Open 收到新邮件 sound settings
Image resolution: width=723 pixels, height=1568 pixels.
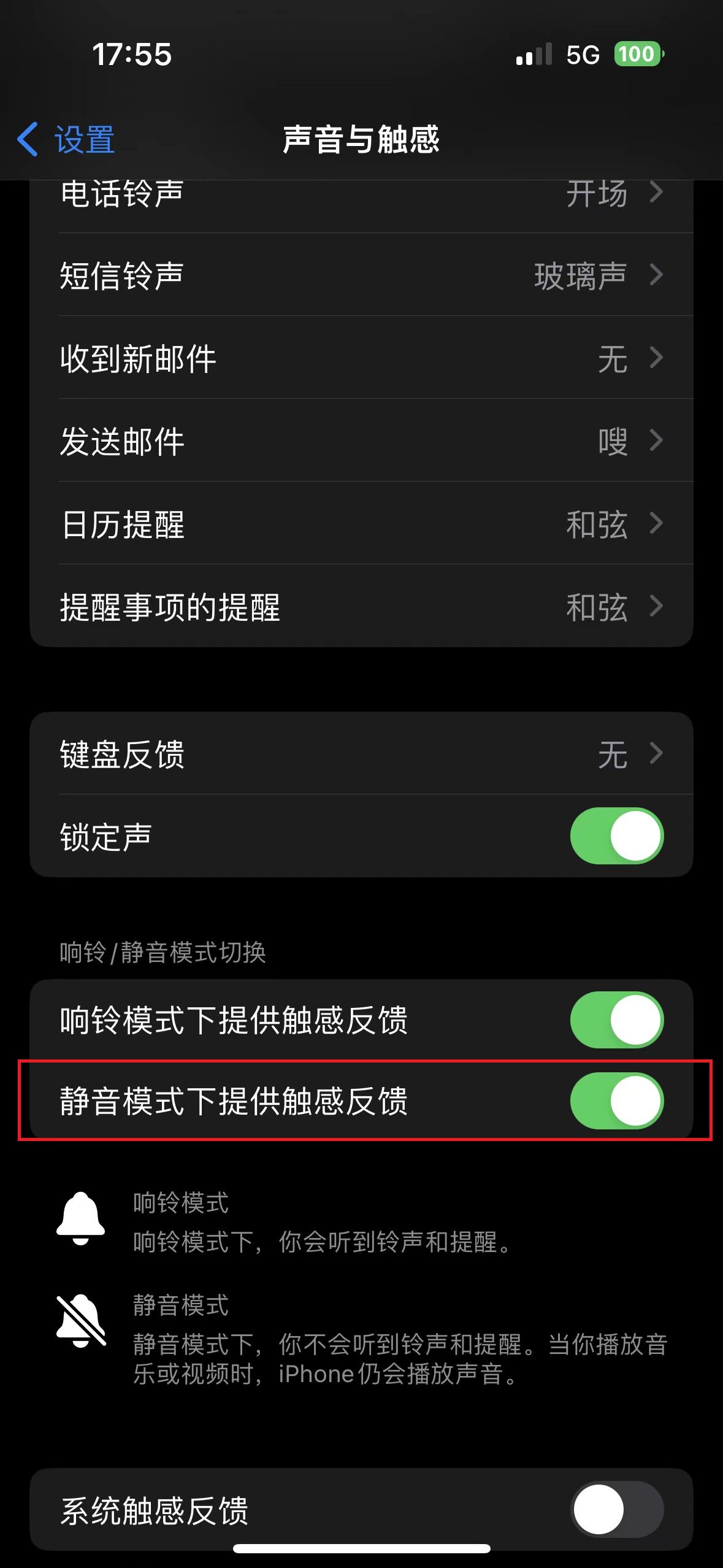361,358
